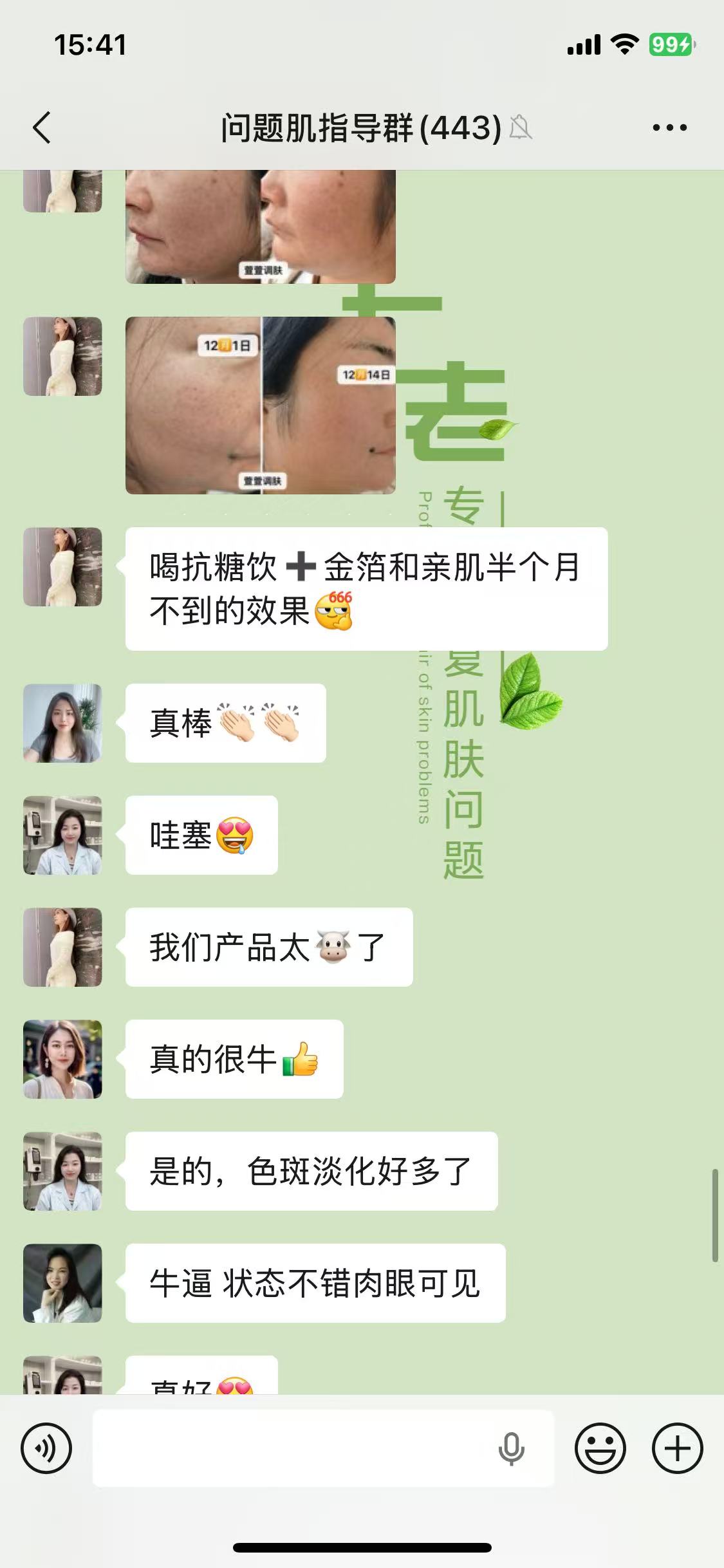Open the 12月1日 before-after comparison photo
724x1568 pixels.
click(260, 406)
